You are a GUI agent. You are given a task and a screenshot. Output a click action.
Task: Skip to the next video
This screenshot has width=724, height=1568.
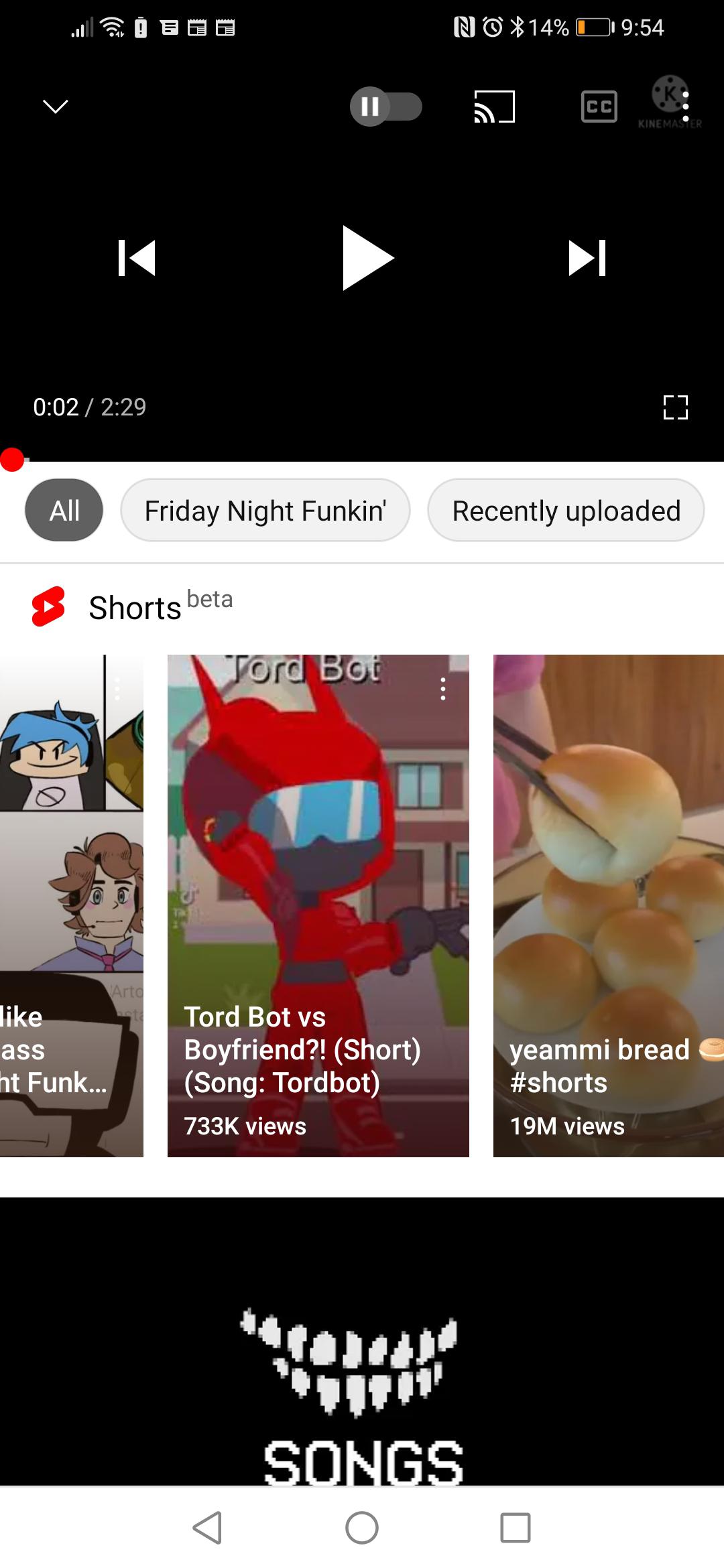pos(587,258)
